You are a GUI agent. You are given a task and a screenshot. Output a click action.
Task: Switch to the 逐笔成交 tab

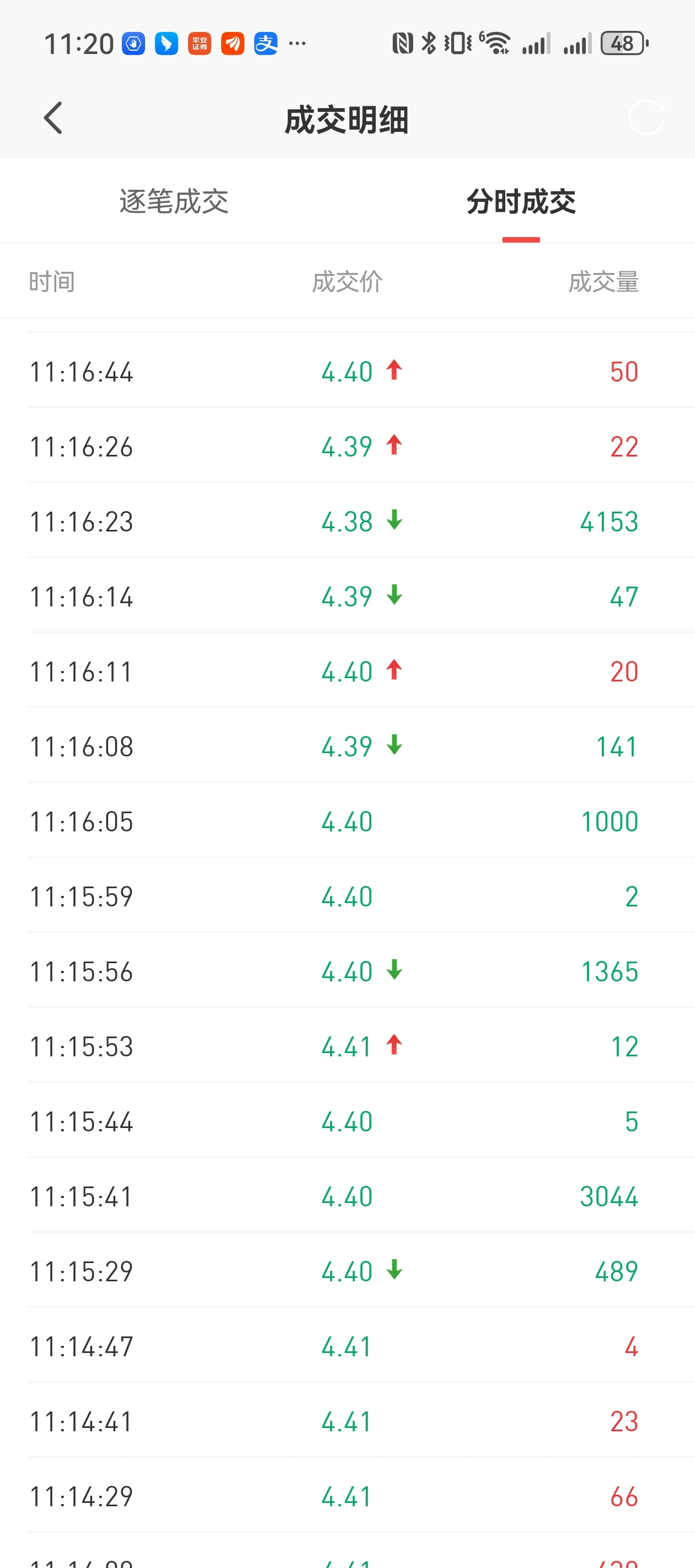[x=174, y=201]
